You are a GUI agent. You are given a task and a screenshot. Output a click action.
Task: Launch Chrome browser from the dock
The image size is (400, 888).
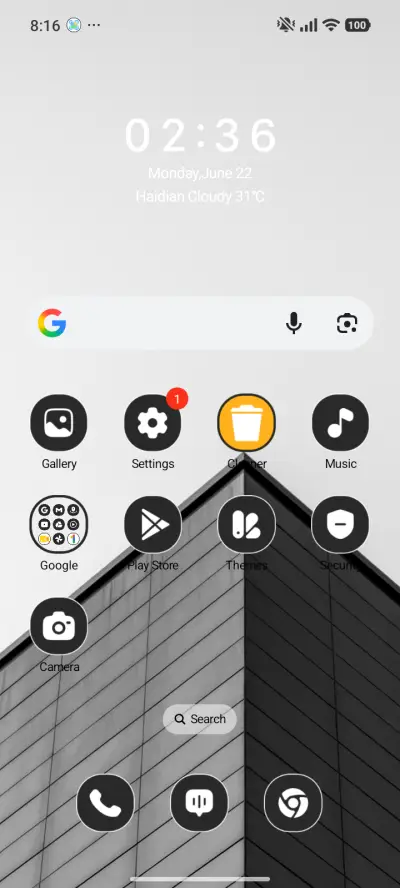293,802
